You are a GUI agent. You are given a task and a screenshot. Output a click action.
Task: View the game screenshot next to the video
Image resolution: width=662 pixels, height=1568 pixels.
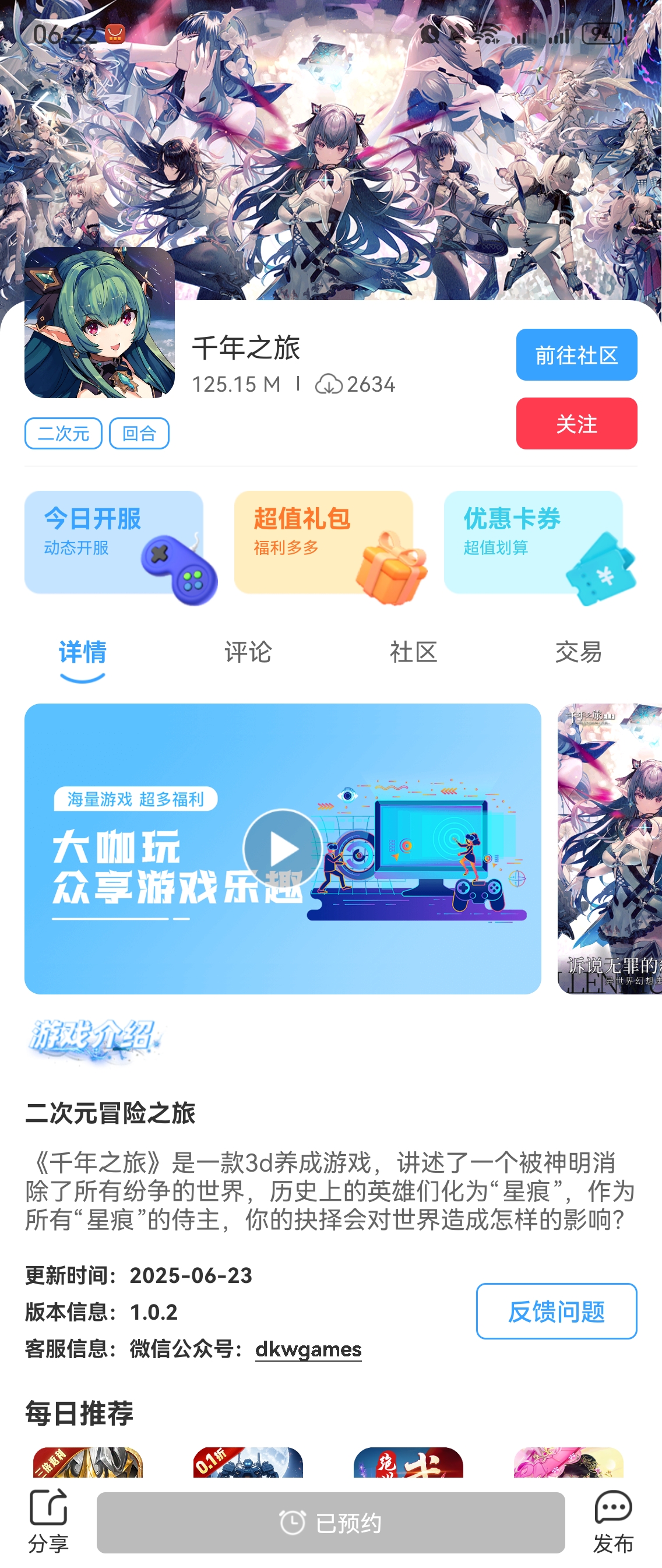tap(609, 849)
